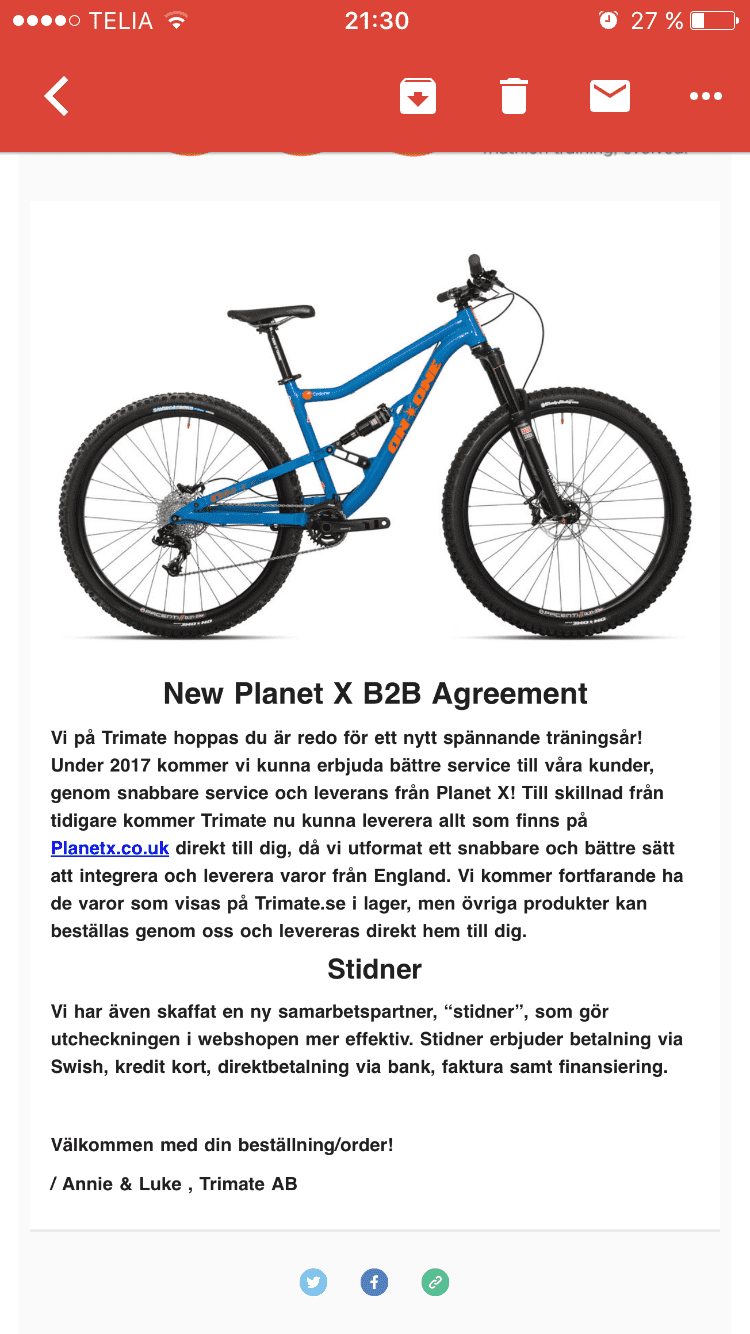Open the three-dot overflow menu
This screenshot has height=1334, width=750.
pos(706,97)
